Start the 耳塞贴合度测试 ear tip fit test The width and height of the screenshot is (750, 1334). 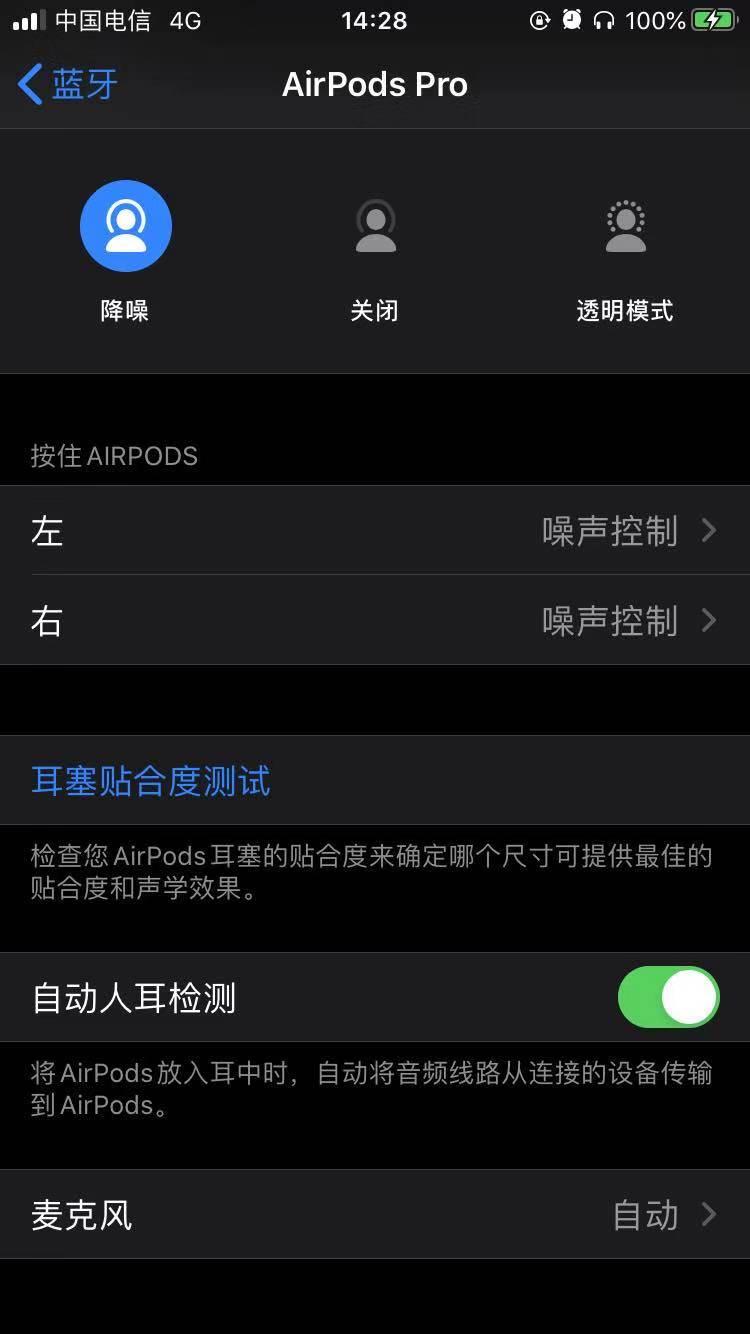148,783
